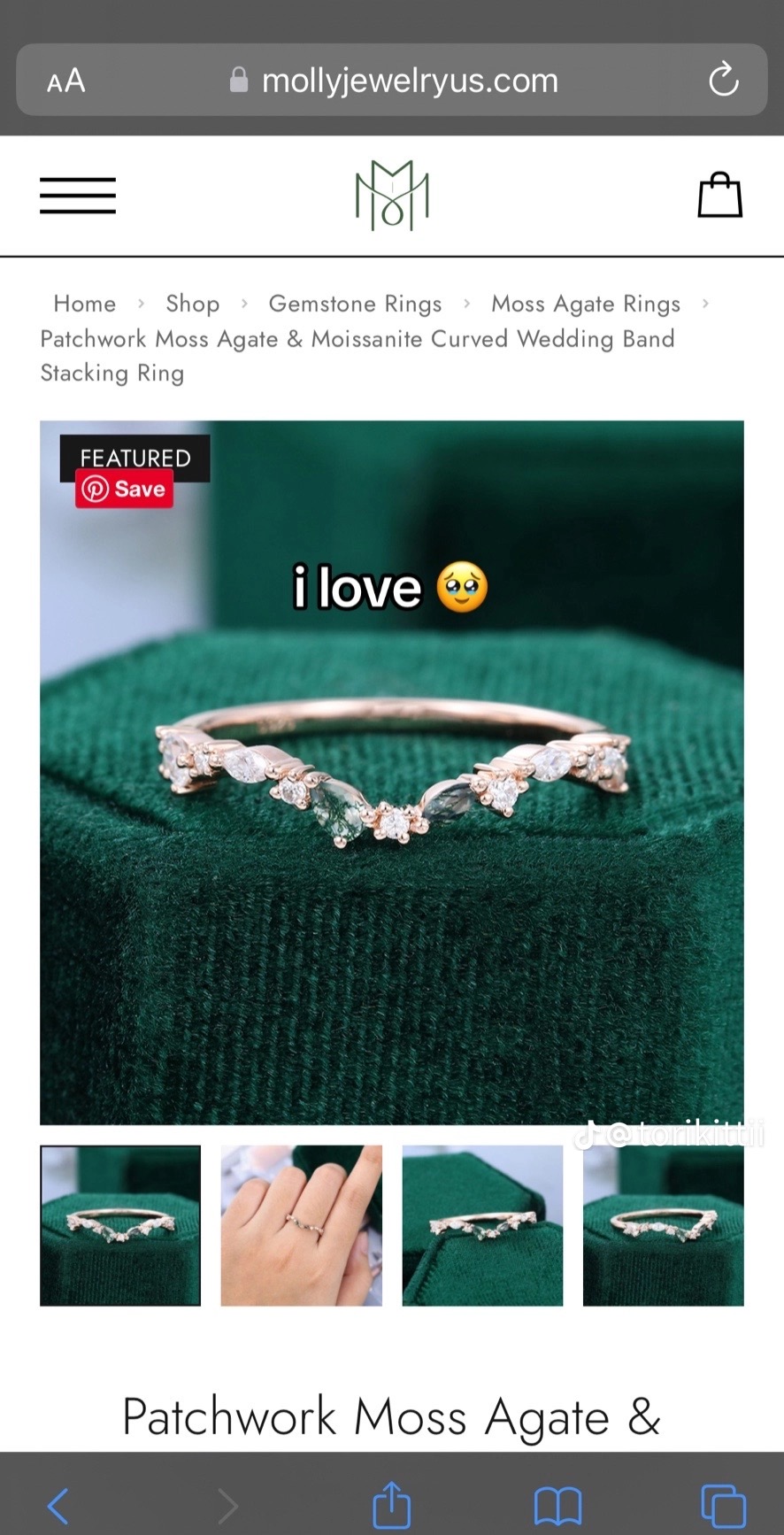This screenshot has width=784, height=1535.
Task: Open Moss Agate Rings breadcrumb
Action: tap(586, 304)
